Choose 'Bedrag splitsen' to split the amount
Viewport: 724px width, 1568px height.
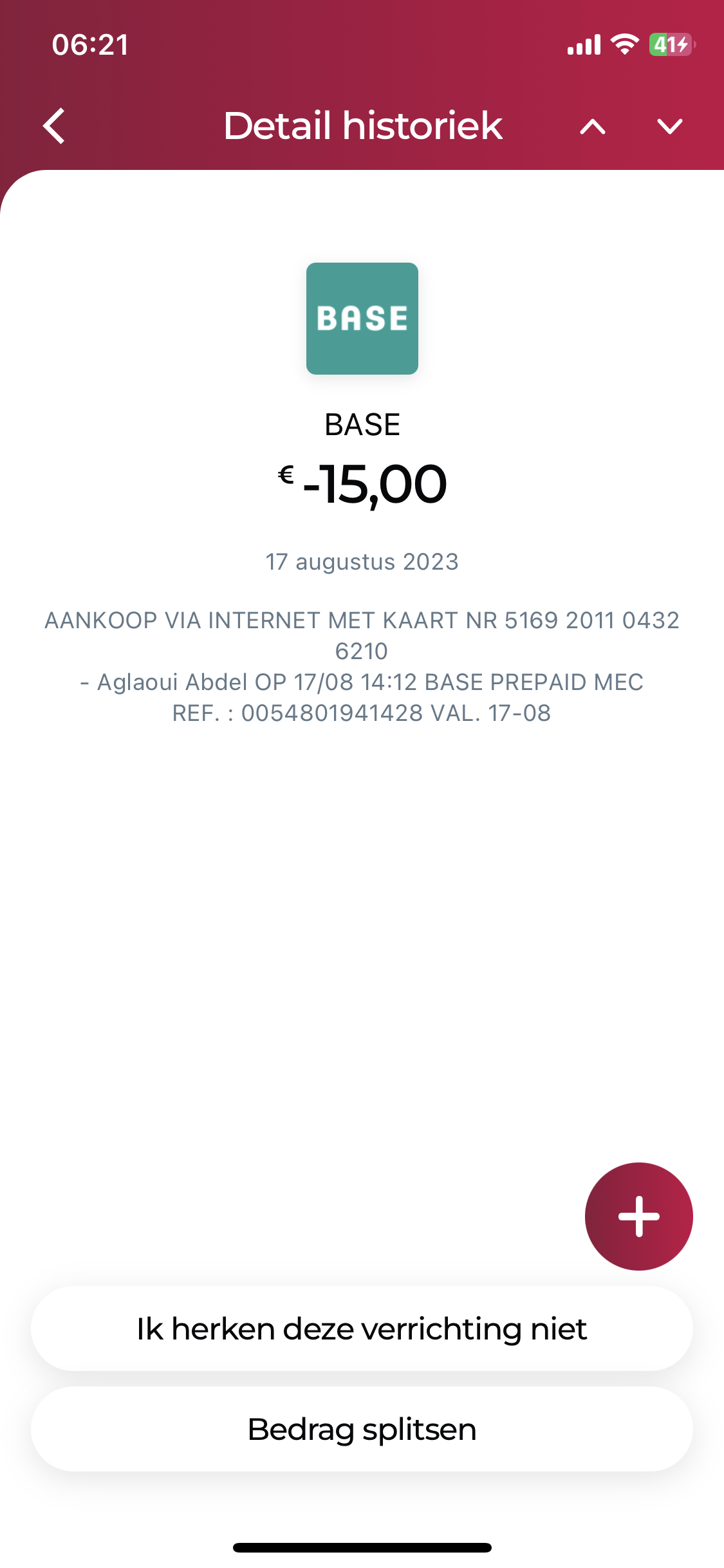pos(362,1429)
